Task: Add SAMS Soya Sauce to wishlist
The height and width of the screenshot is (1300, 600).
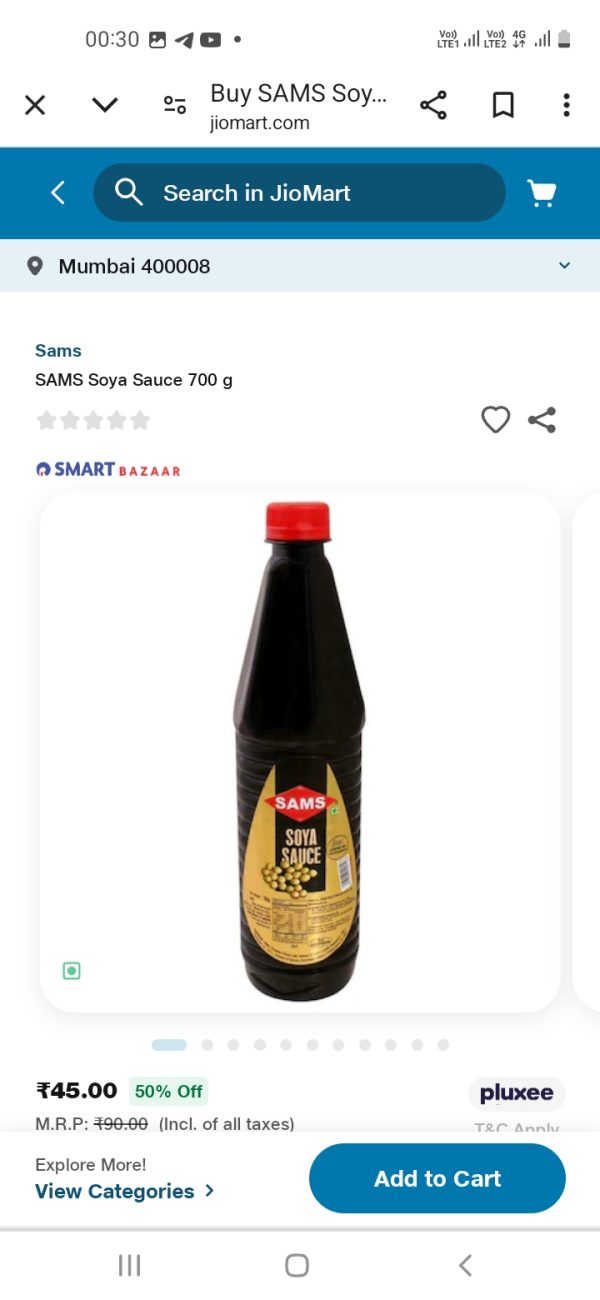Action: (x=496, y=420)
